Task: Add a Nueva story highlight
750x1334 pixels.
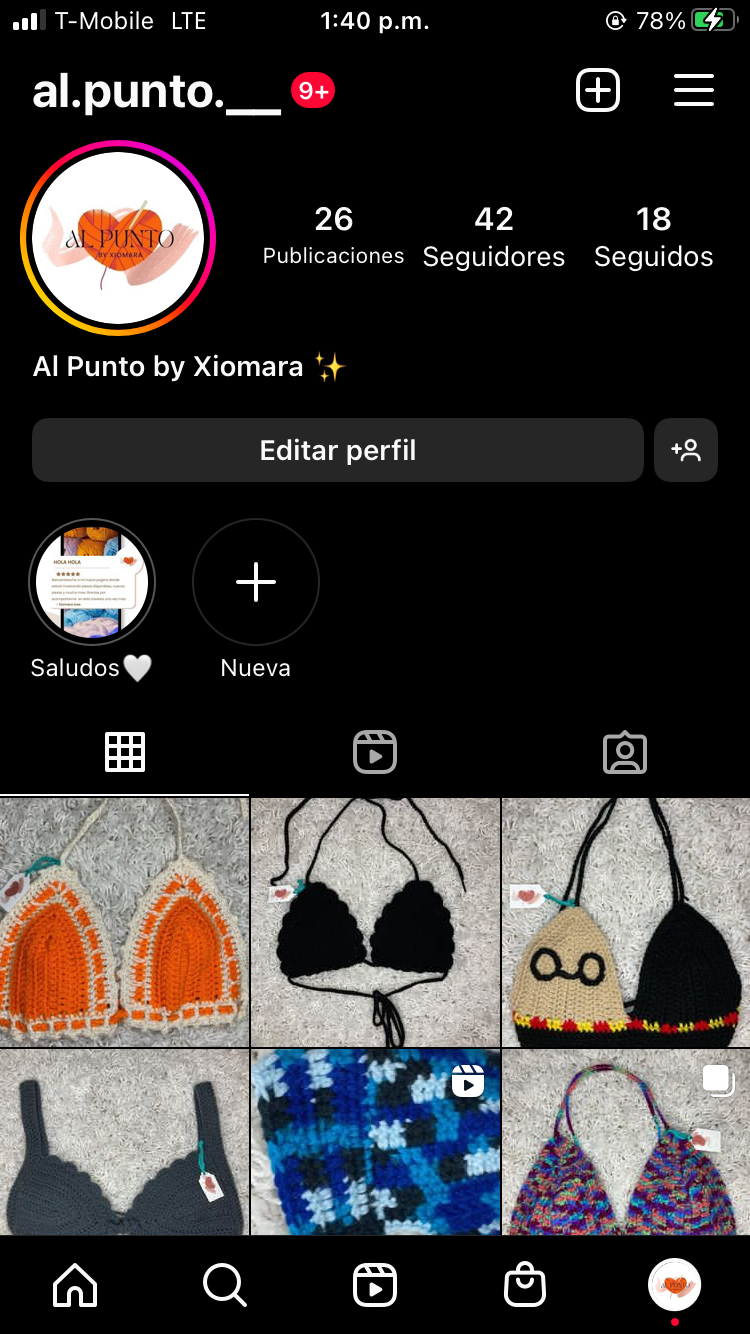Action: 255,582
